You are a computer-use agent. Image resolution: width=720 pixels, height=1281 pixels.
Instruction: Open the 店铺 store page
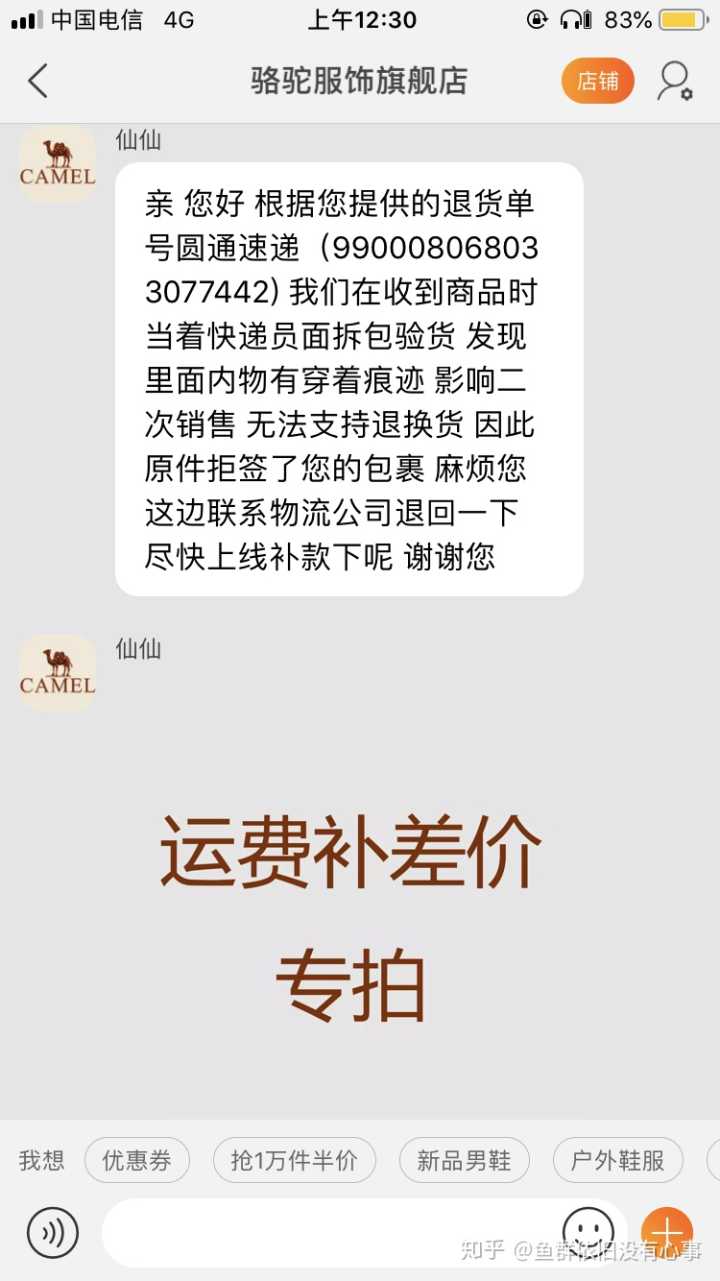597,81
